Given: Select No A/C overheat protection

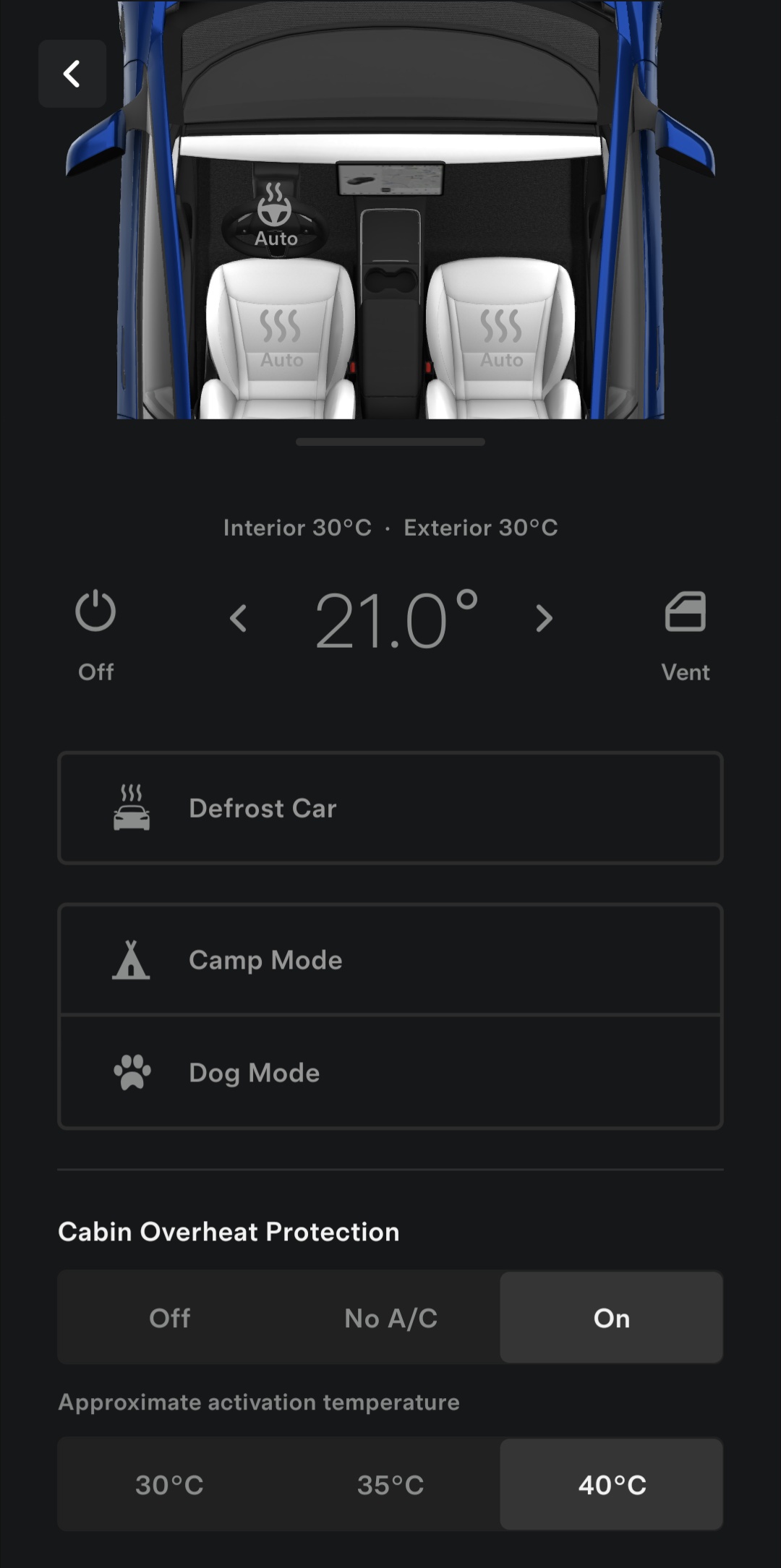Looking at the screenshot, I should click(390, 1318).
